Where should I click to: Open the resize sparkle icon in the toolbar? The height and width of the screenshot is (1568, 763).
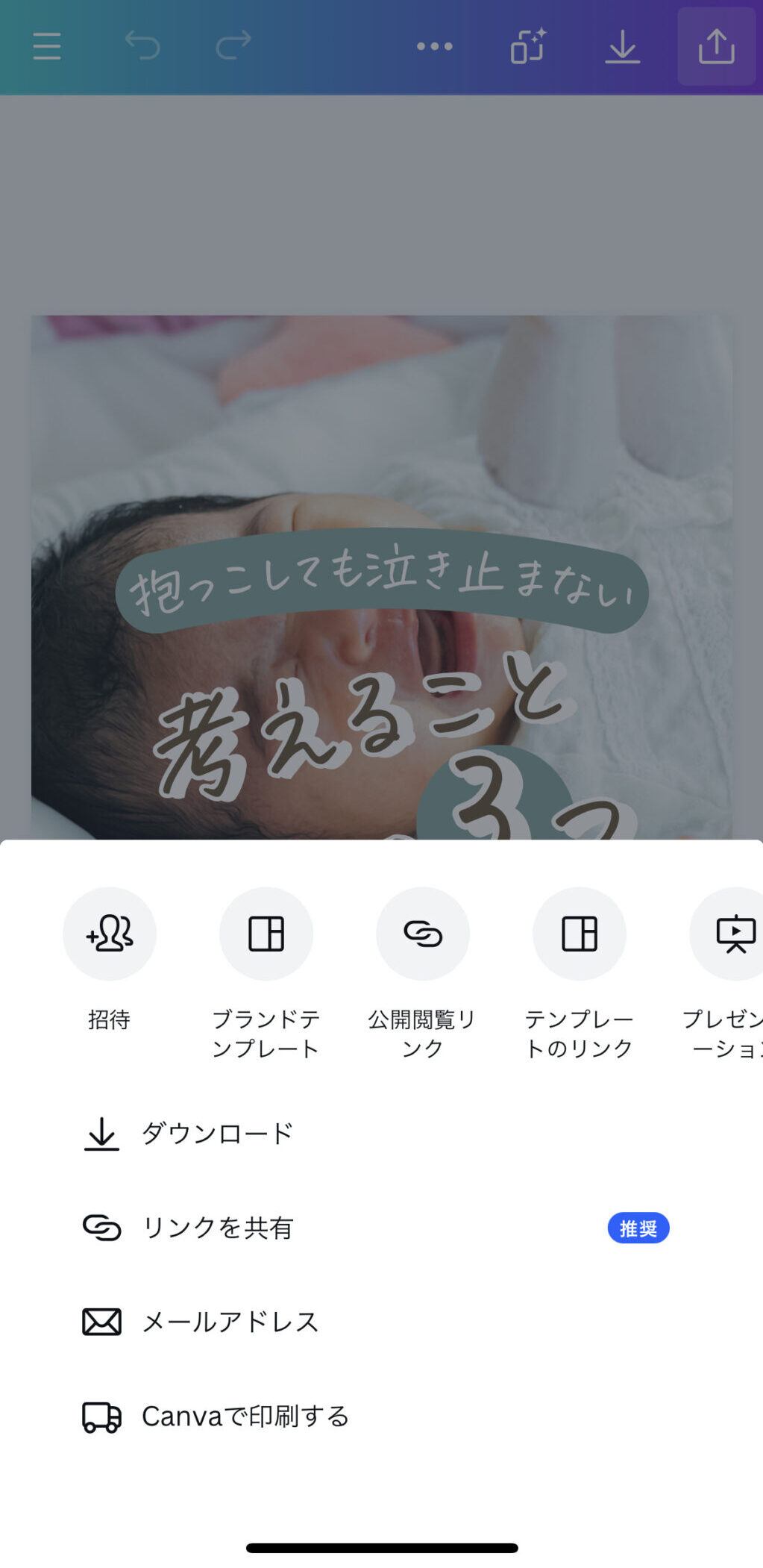(528, 46)
